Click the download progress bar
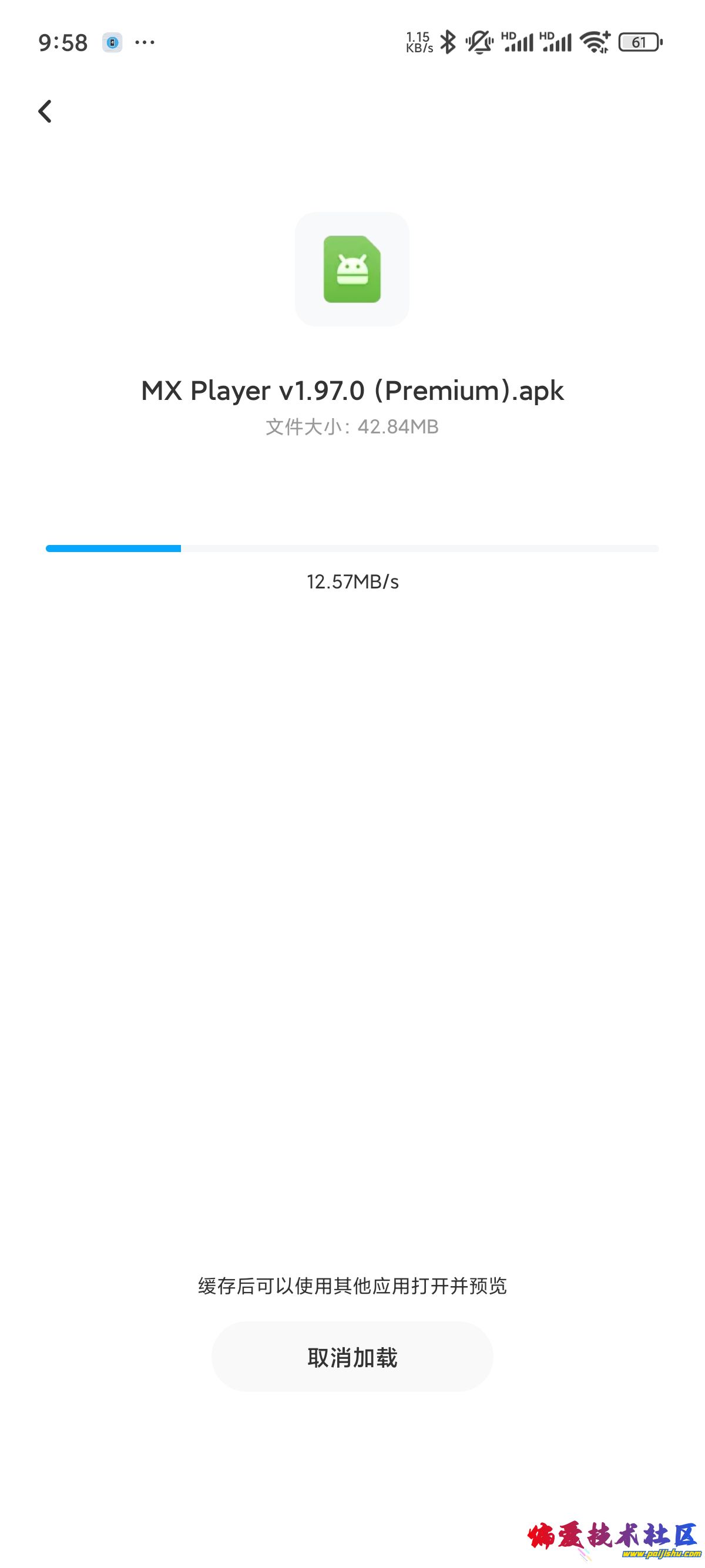 pyautogui.click(x=352, y=549)
